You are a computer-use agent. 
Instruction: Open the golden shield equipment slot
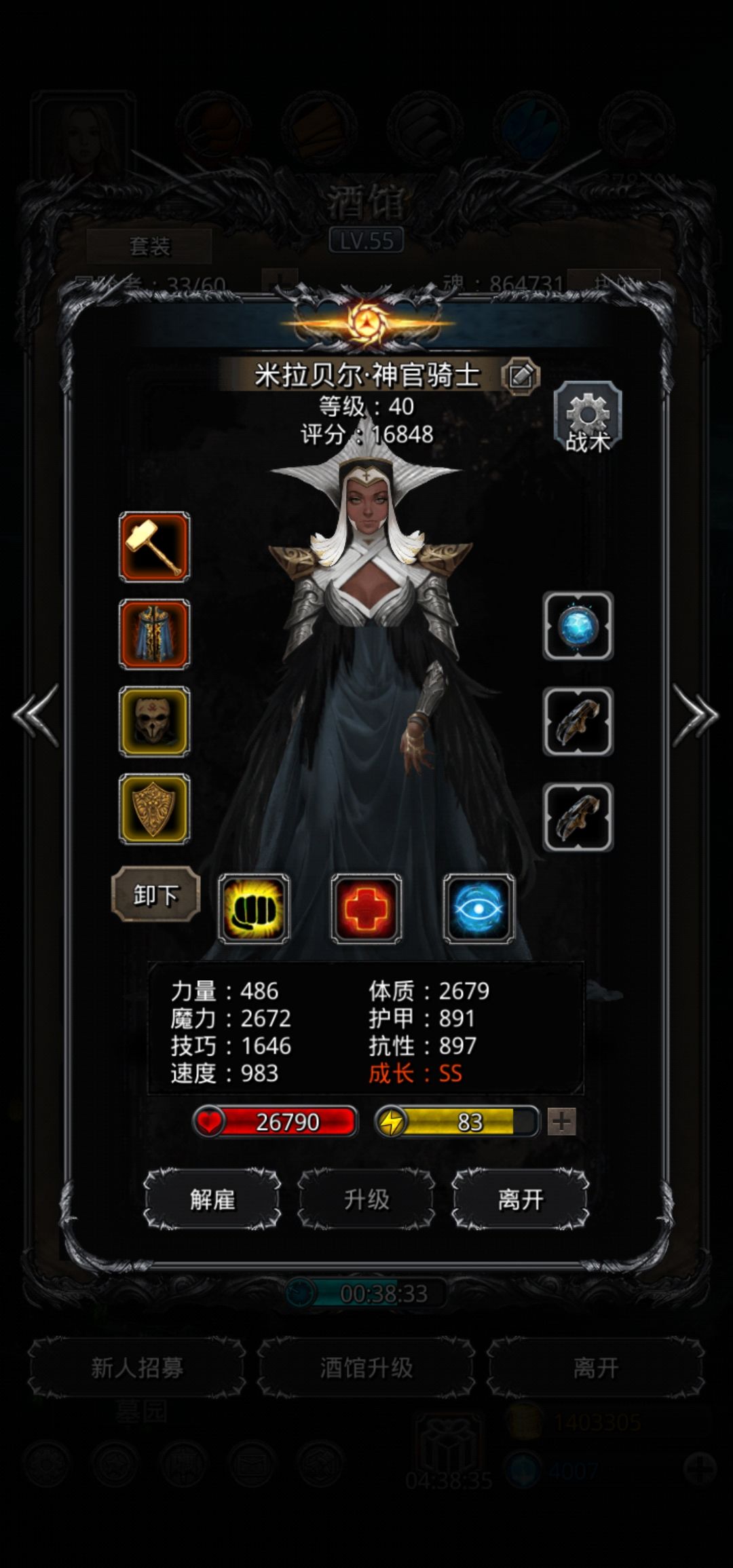click(155, 808)
